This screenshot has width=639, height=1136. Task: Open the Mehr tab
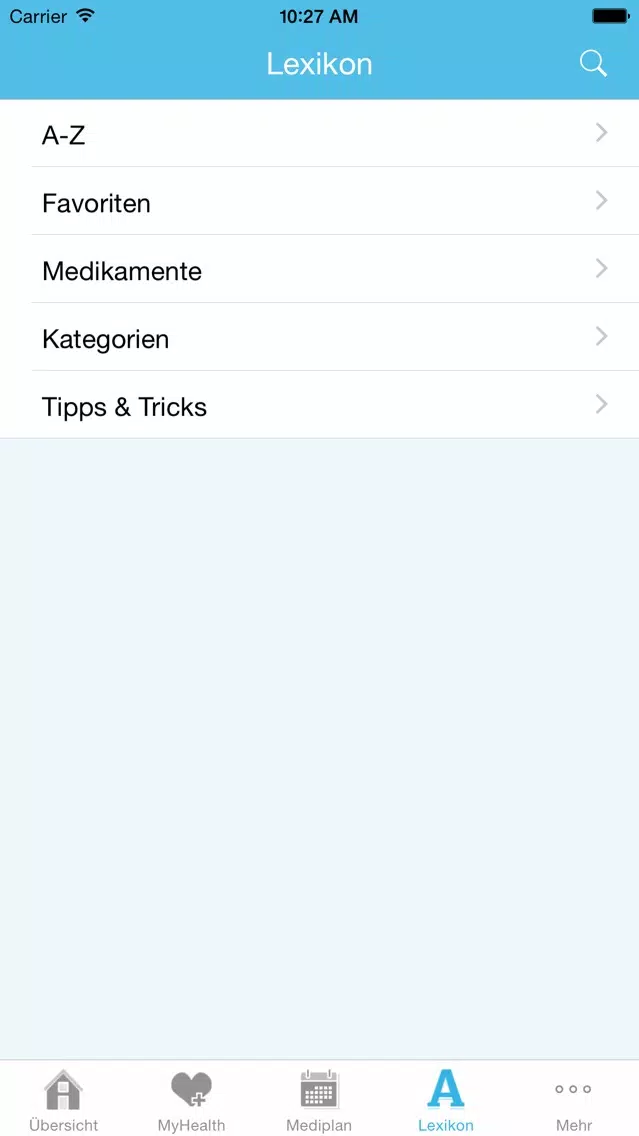574,1100
